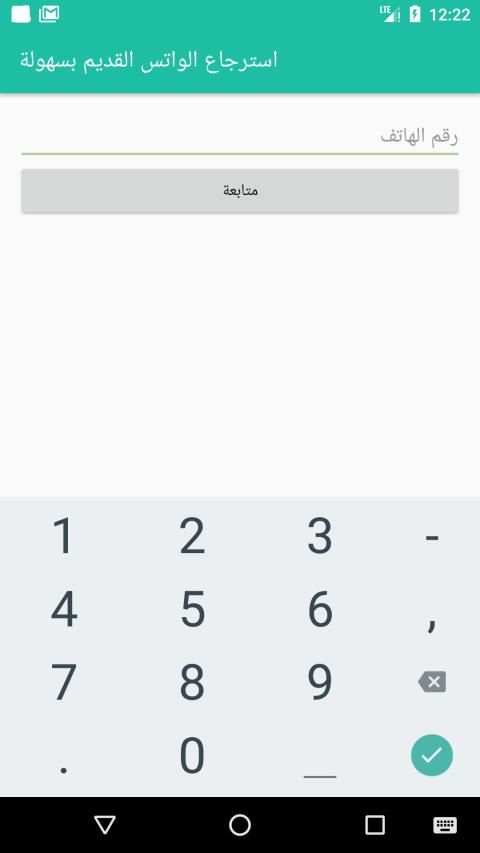
Task: Tap the phone number field (رقم الهاتف)
Action: click(240, 137)
